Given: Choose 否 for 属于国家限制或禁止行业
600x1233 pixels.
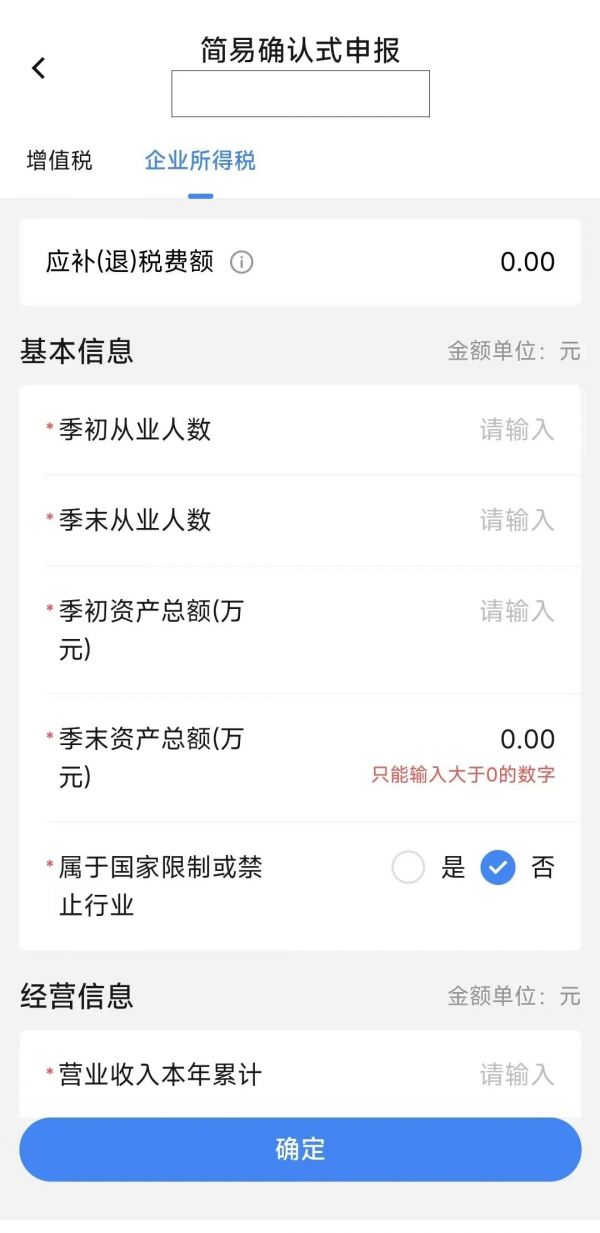Looking at the screenshot, I should pyautogui.click(x=498, y=868).
